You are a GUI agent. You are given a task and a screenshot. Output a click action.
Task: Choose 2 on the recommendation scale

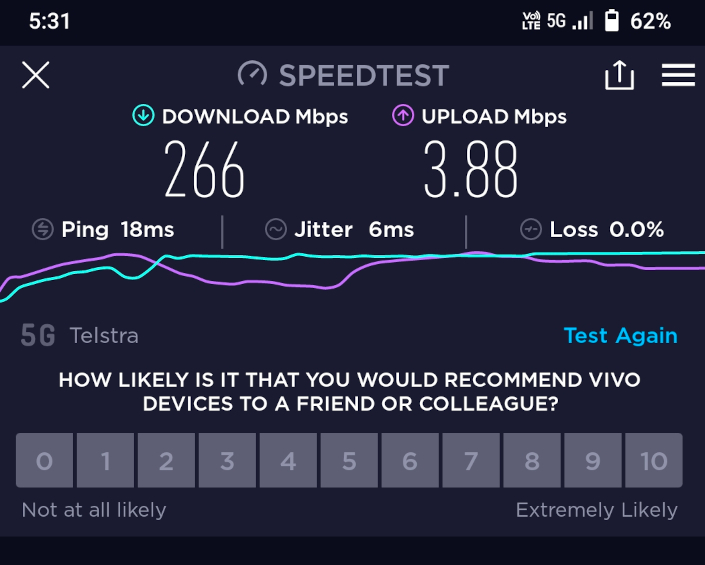tap(166, 461)
